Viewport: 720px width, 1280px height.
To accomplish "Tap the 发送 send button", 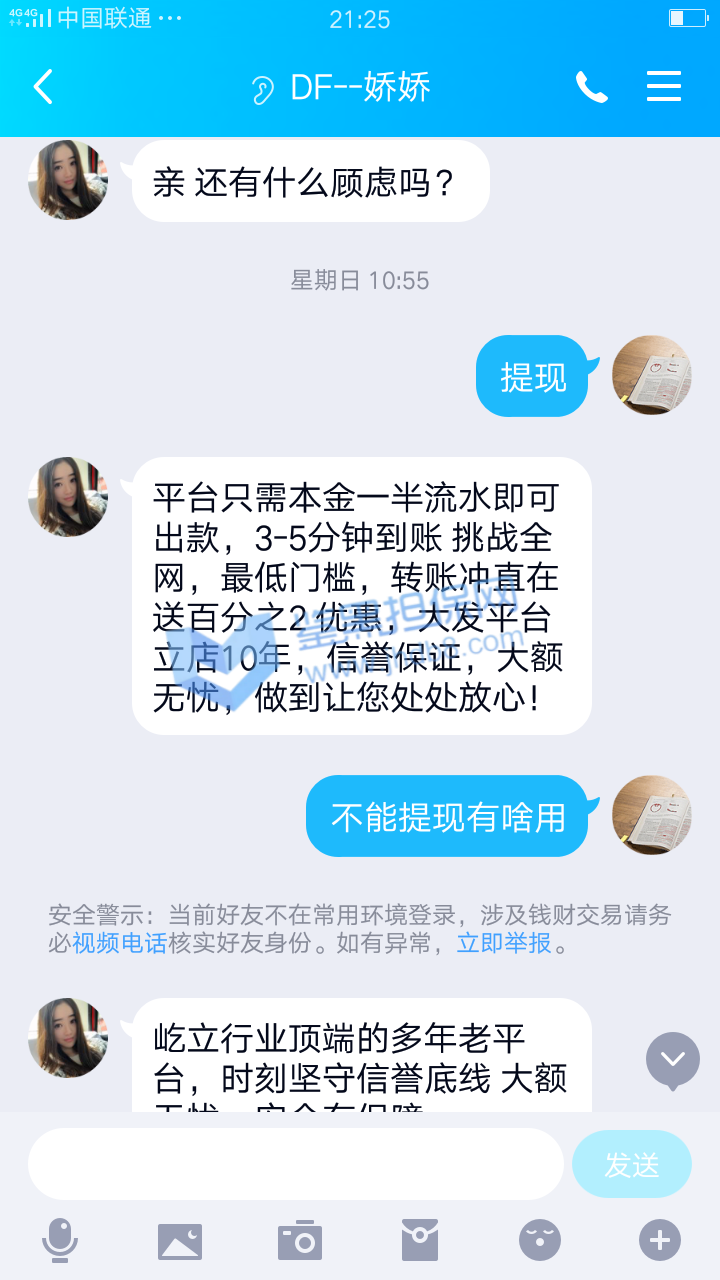I will click(632, 1164).
